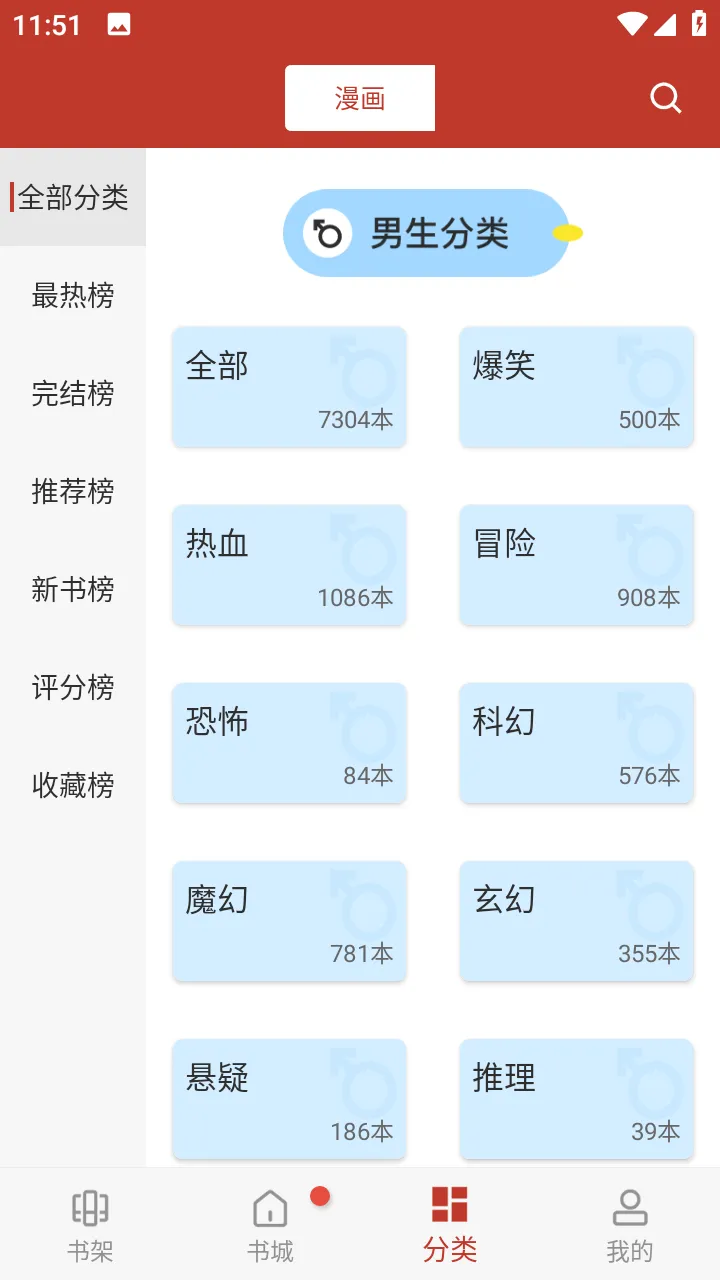Select 新书榜 in the sidebar
The image size is (720, 1280).
click(x=73, y=589)
